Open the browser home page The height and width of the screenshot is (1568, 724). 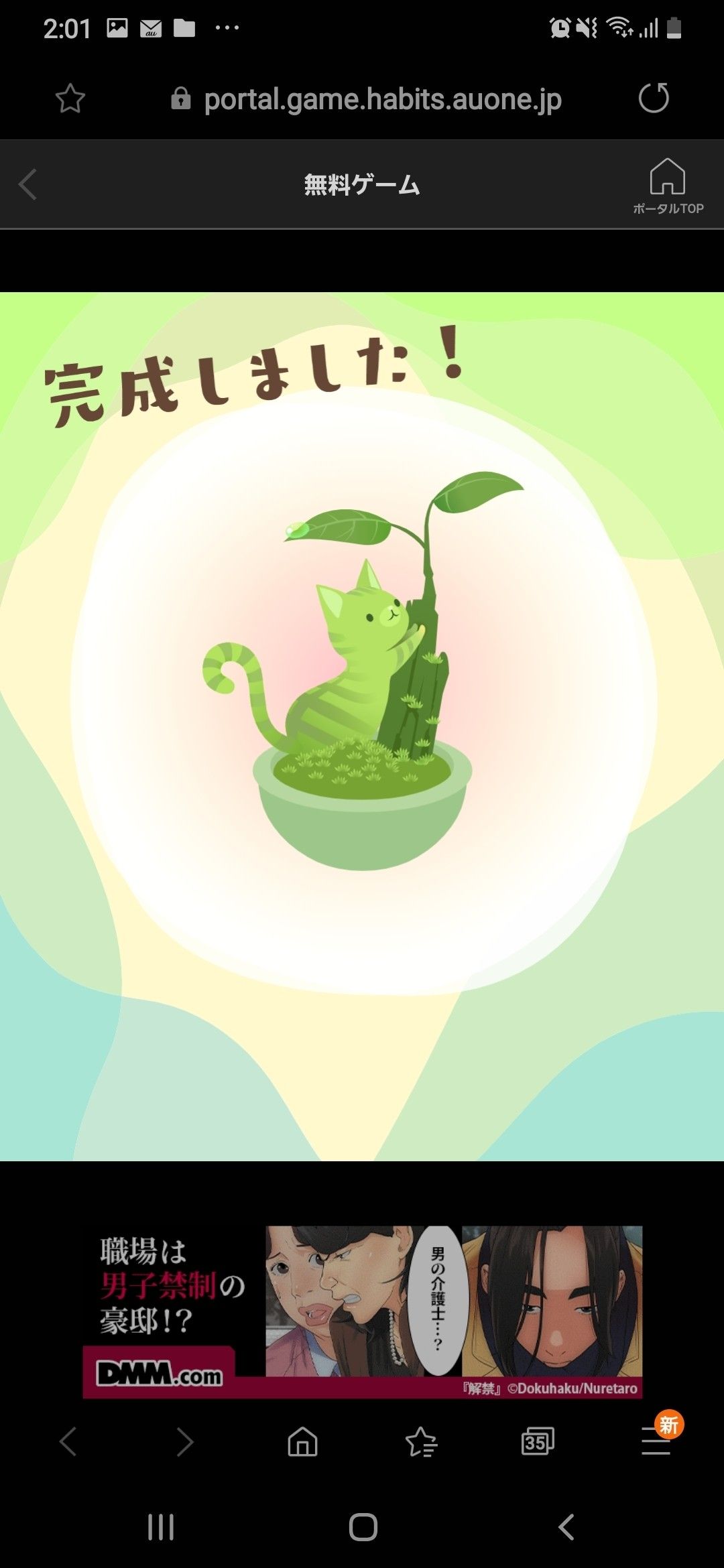point(302,1441)
